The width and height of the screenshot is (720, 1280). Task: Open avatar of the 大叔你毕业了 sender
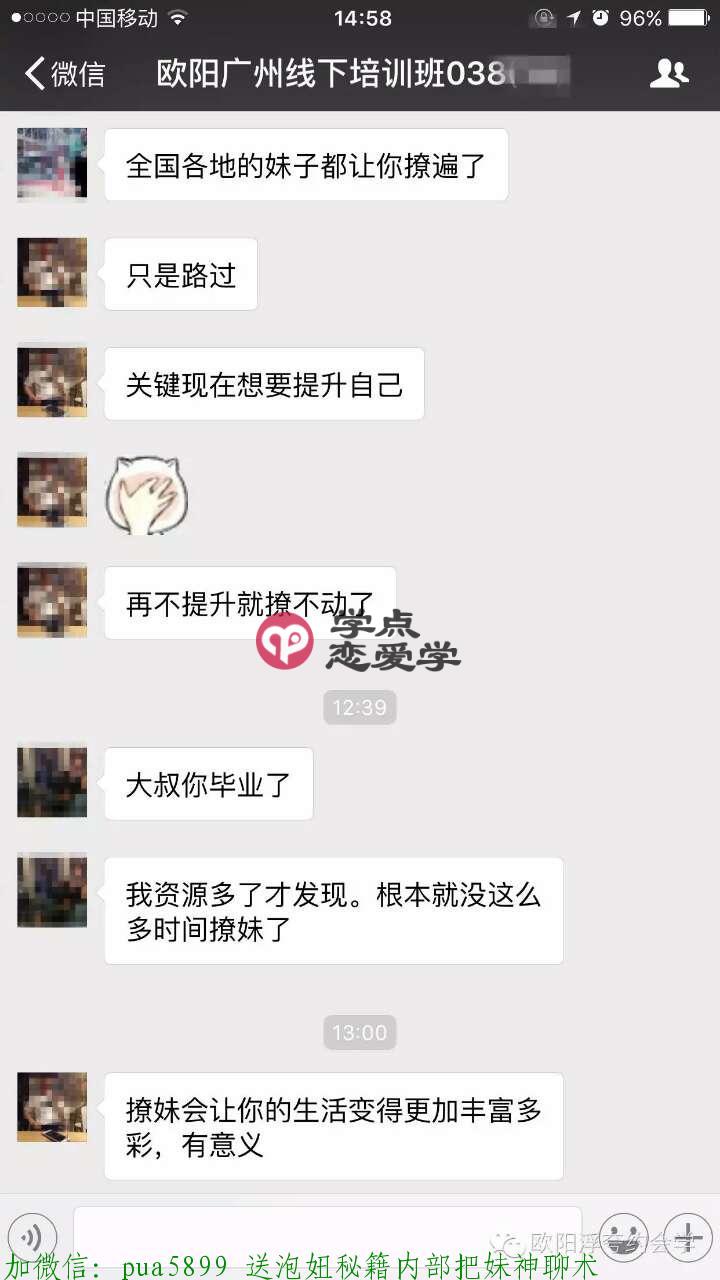click(x=51, y=782)
